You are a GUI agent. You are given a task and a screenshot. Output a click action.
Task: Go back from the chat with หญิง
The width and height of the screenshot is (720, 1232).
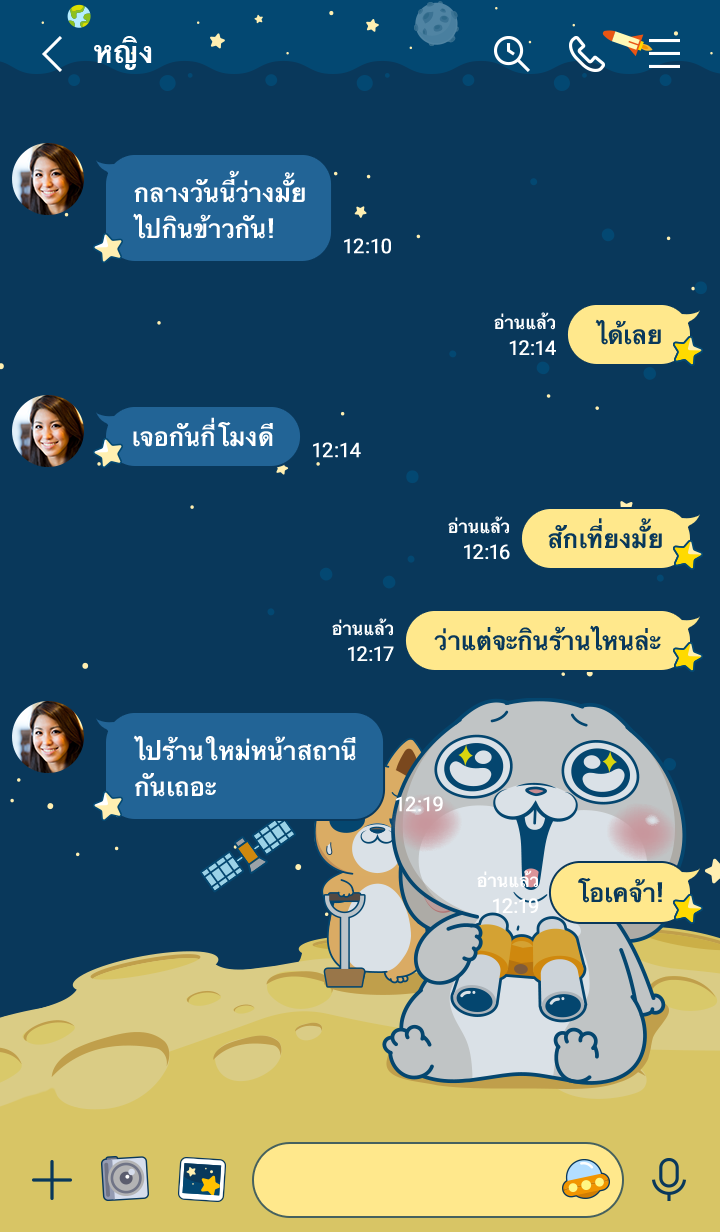click(x=52, y=53)
